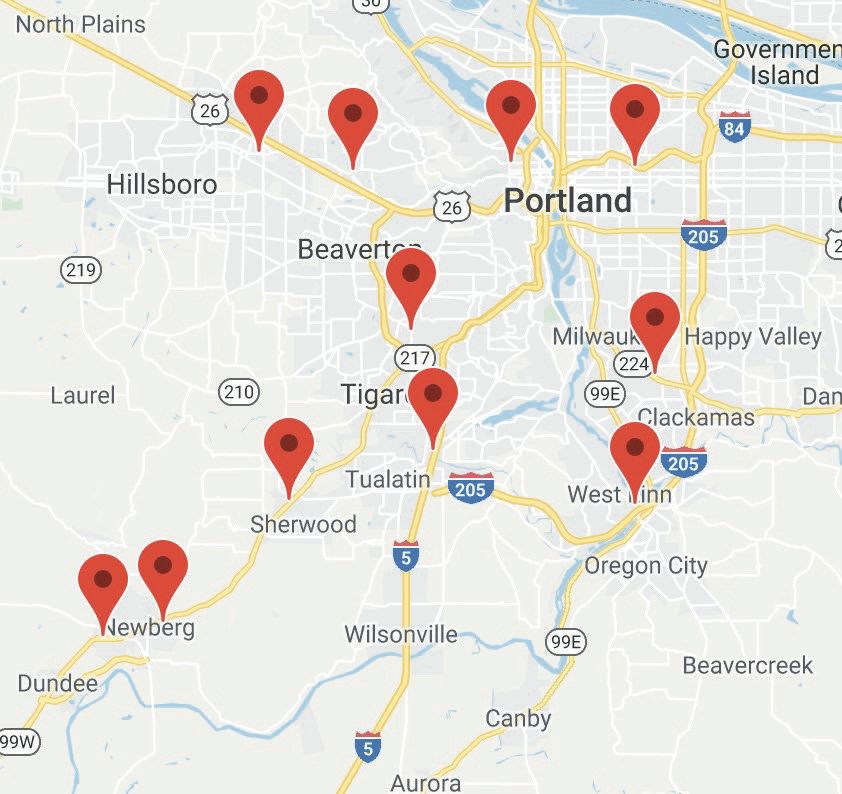
Task: Tap the pin above the Sherwood label
Action: pyautogui.click(x=289, y=446)
